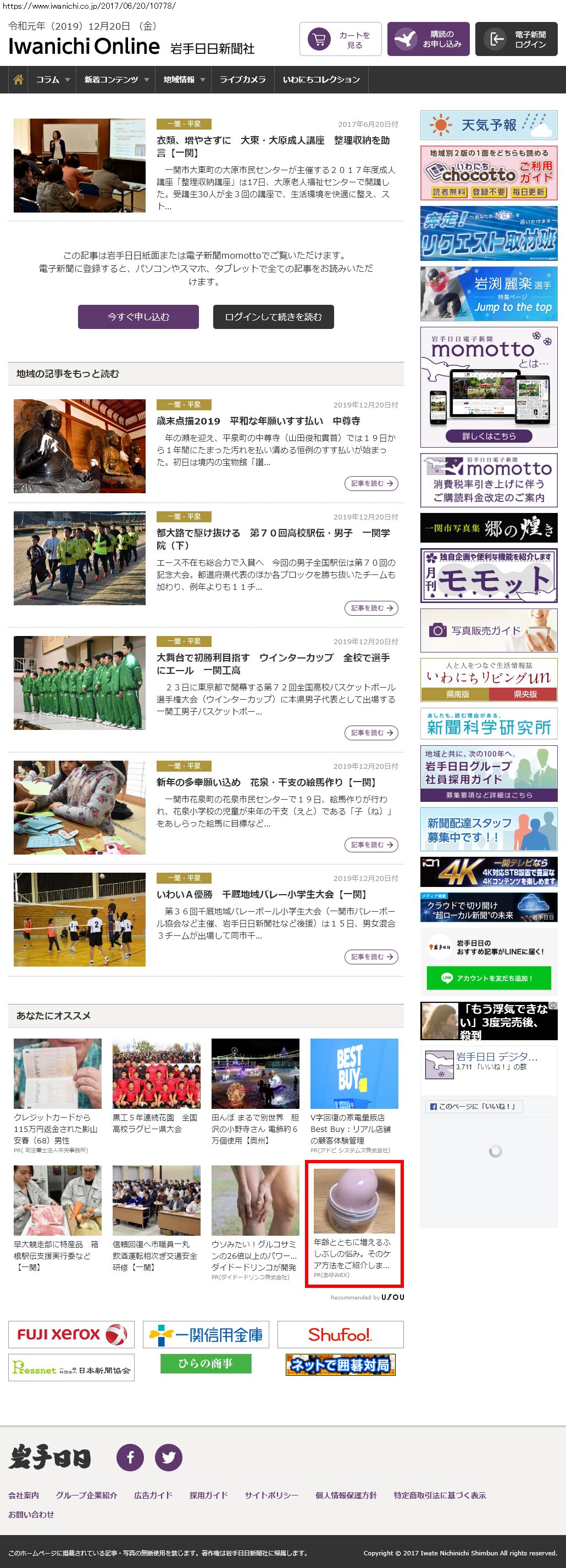The width and height of the screenshot is (566, 1568).
Task: Open いわにちコレクション
Action: point(321,80)
